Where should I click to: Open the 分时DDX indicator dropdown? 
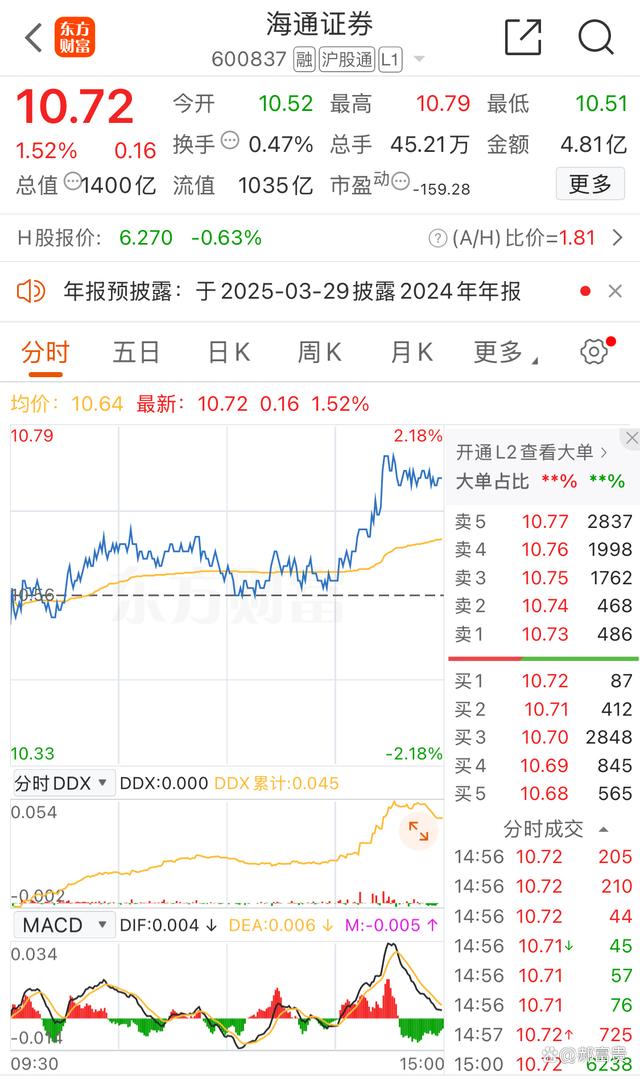point(62,783)
